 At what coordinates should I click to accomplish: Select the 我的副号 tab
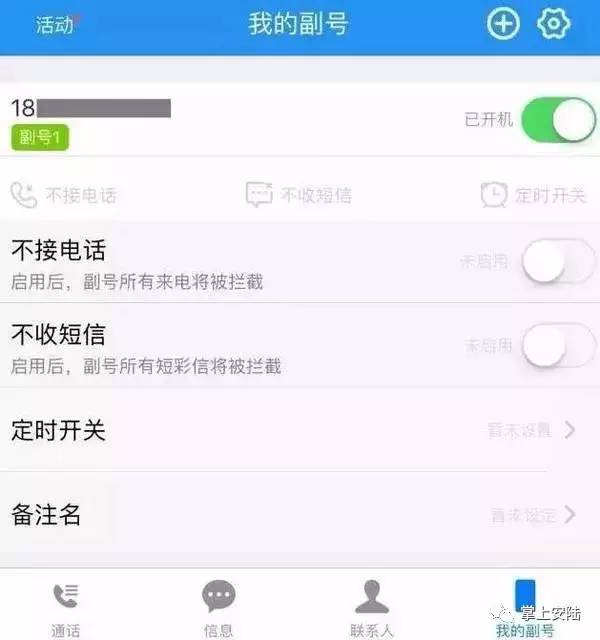click(525, 608)
